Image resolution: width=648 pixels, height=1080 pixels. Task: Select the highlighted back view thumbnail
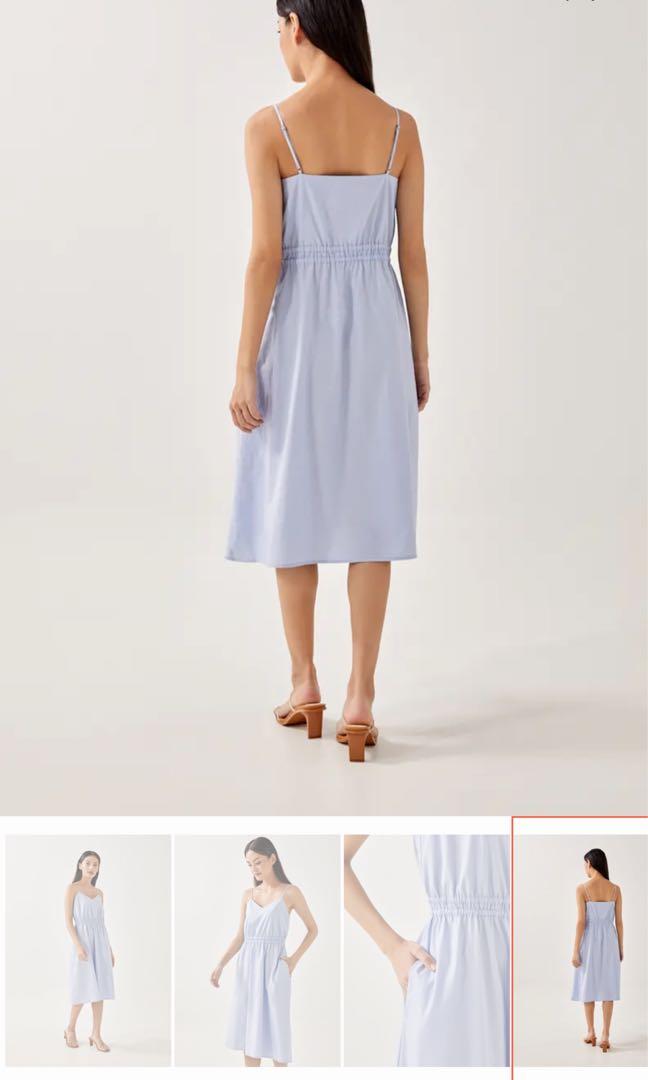pos(582,950)
